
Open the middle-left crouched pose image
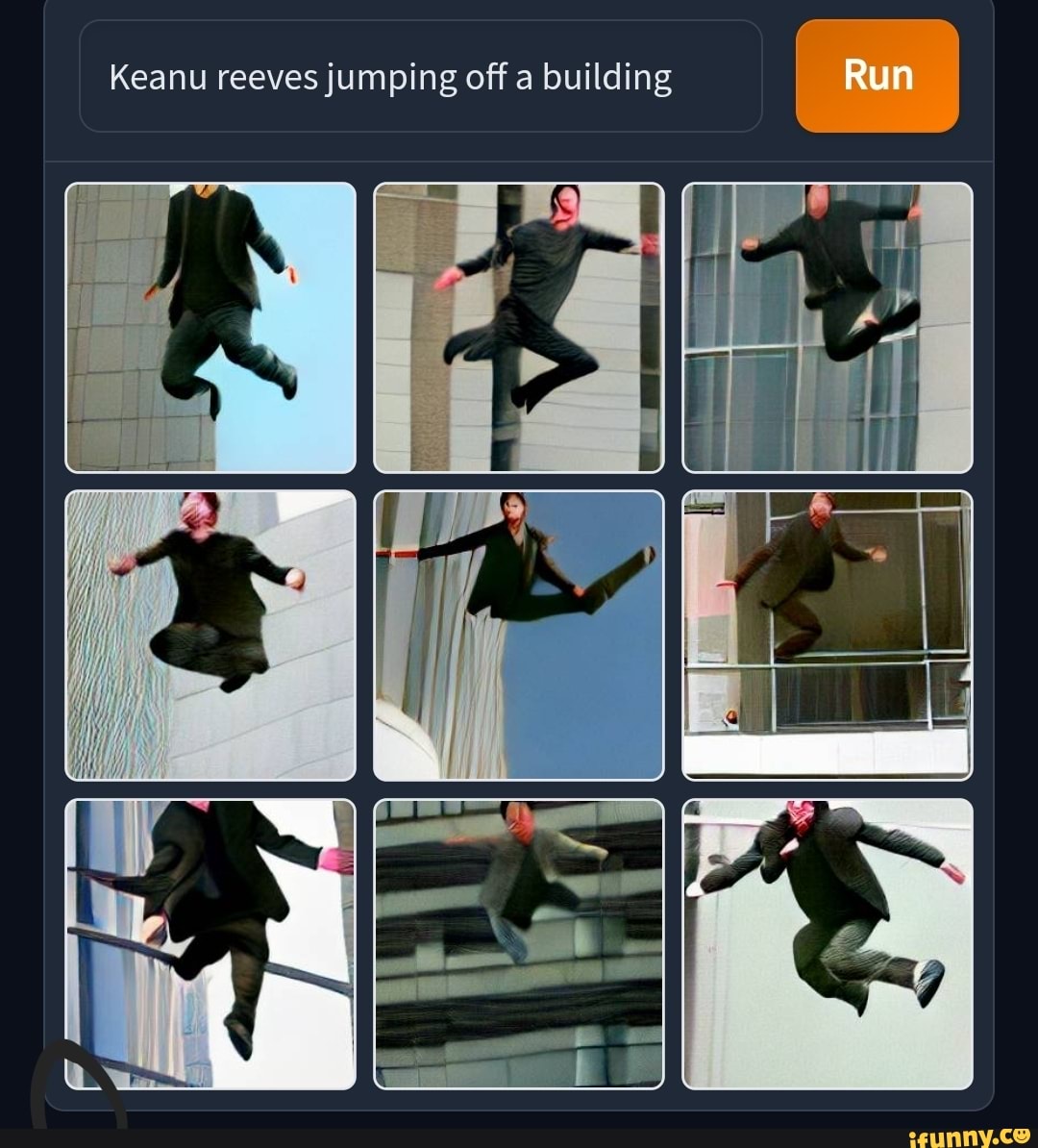210,635
